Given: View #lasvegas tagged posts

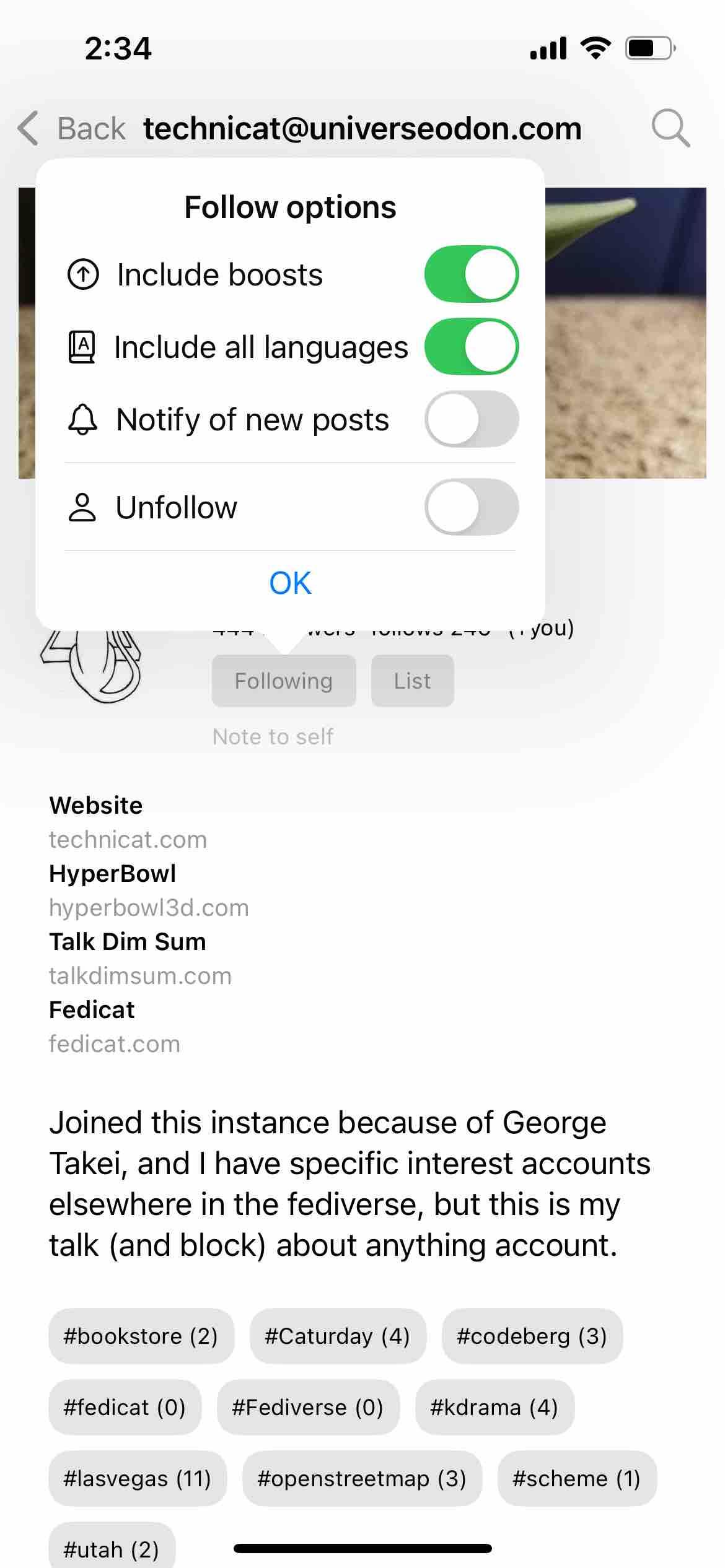Looking at the screenshot, I should tap(138, 1479).
